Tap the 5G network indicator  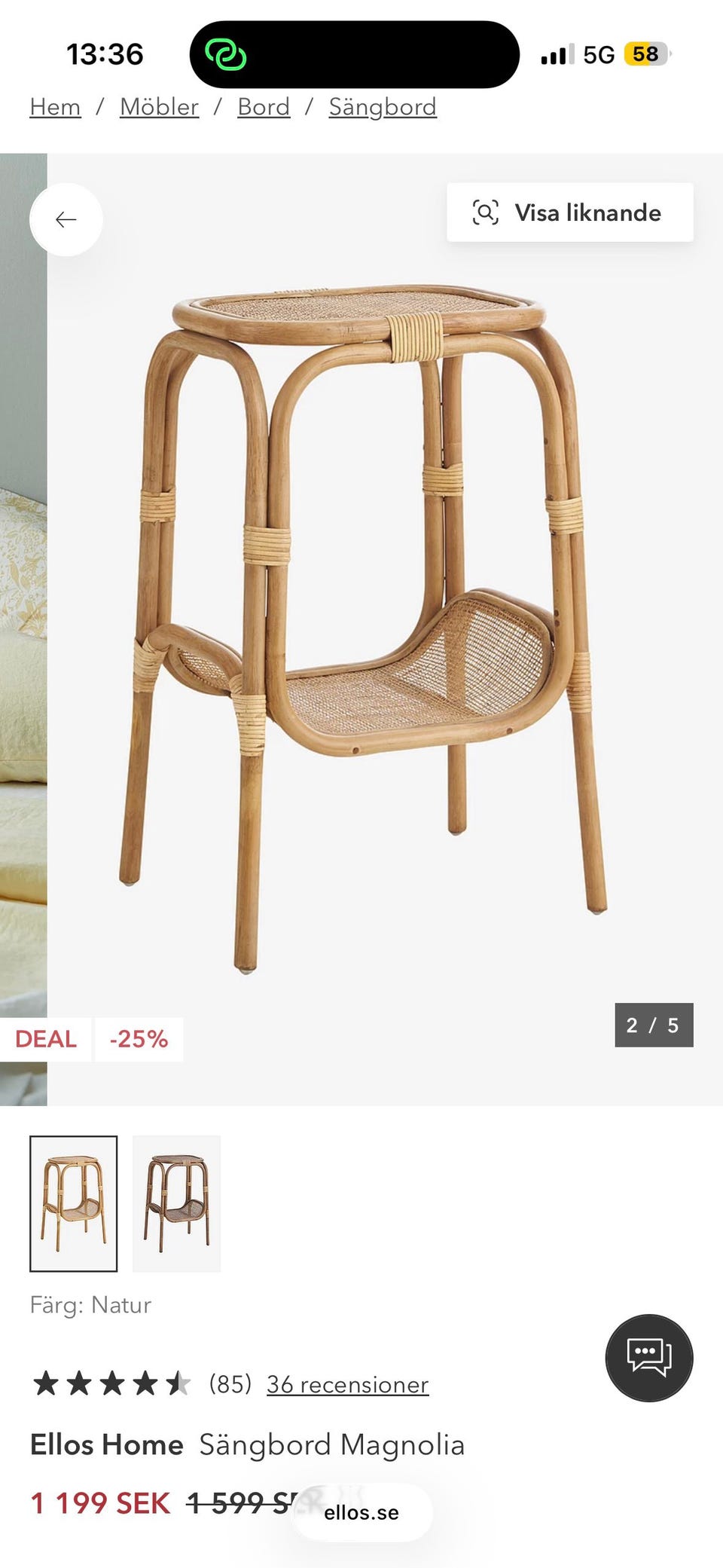[597, 53]
